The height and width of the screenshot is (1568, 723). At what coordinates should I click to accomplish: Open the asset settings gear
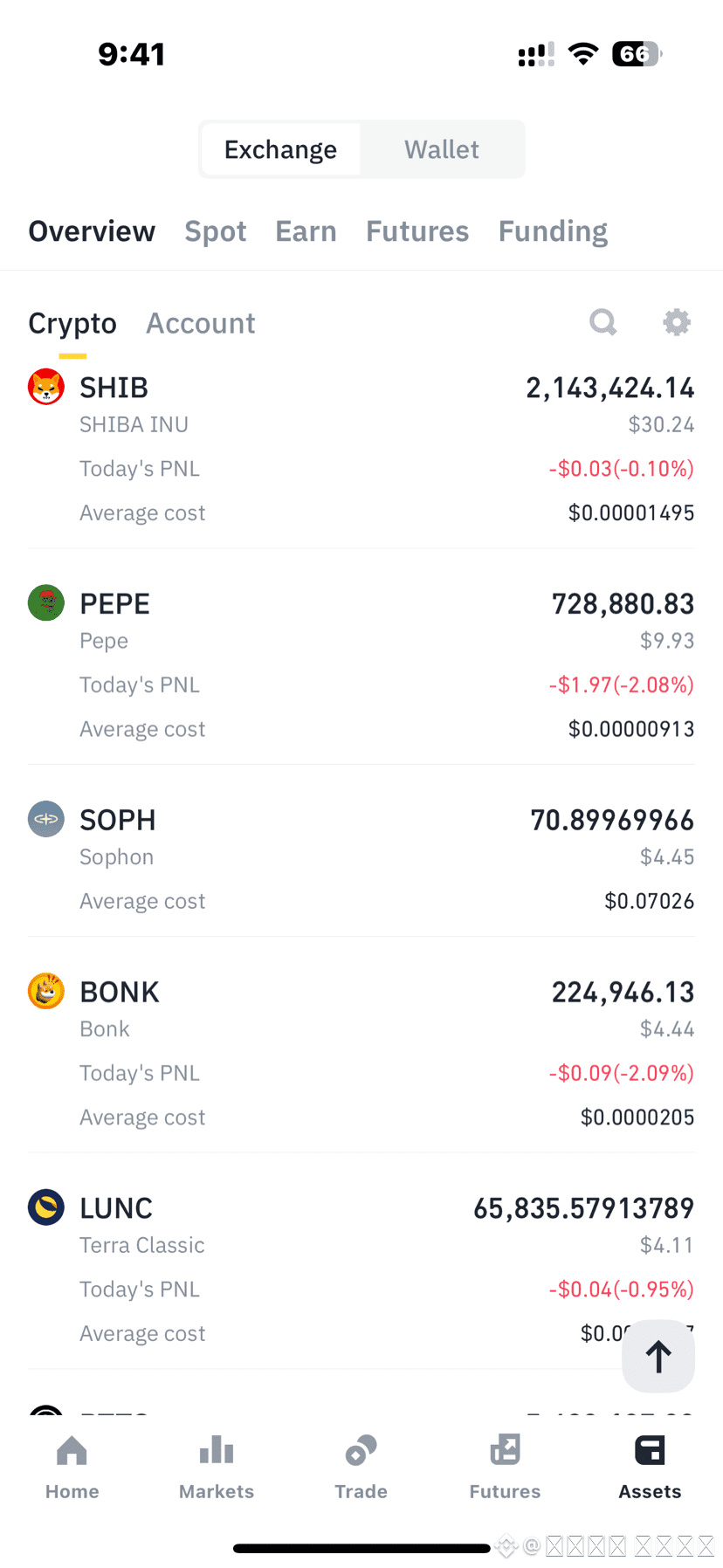click(x=677, y=322)
